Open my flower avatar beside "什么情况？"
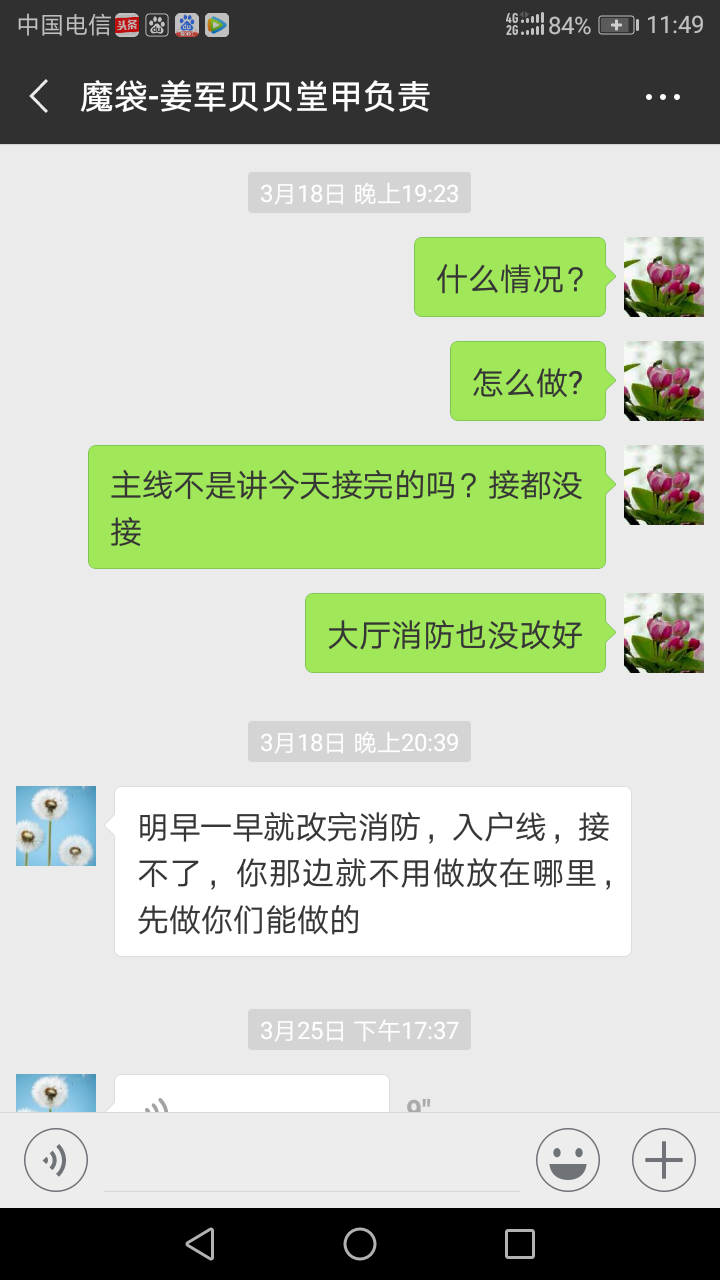The height and width of the screenshot is (1280, 720). [664, 277]
